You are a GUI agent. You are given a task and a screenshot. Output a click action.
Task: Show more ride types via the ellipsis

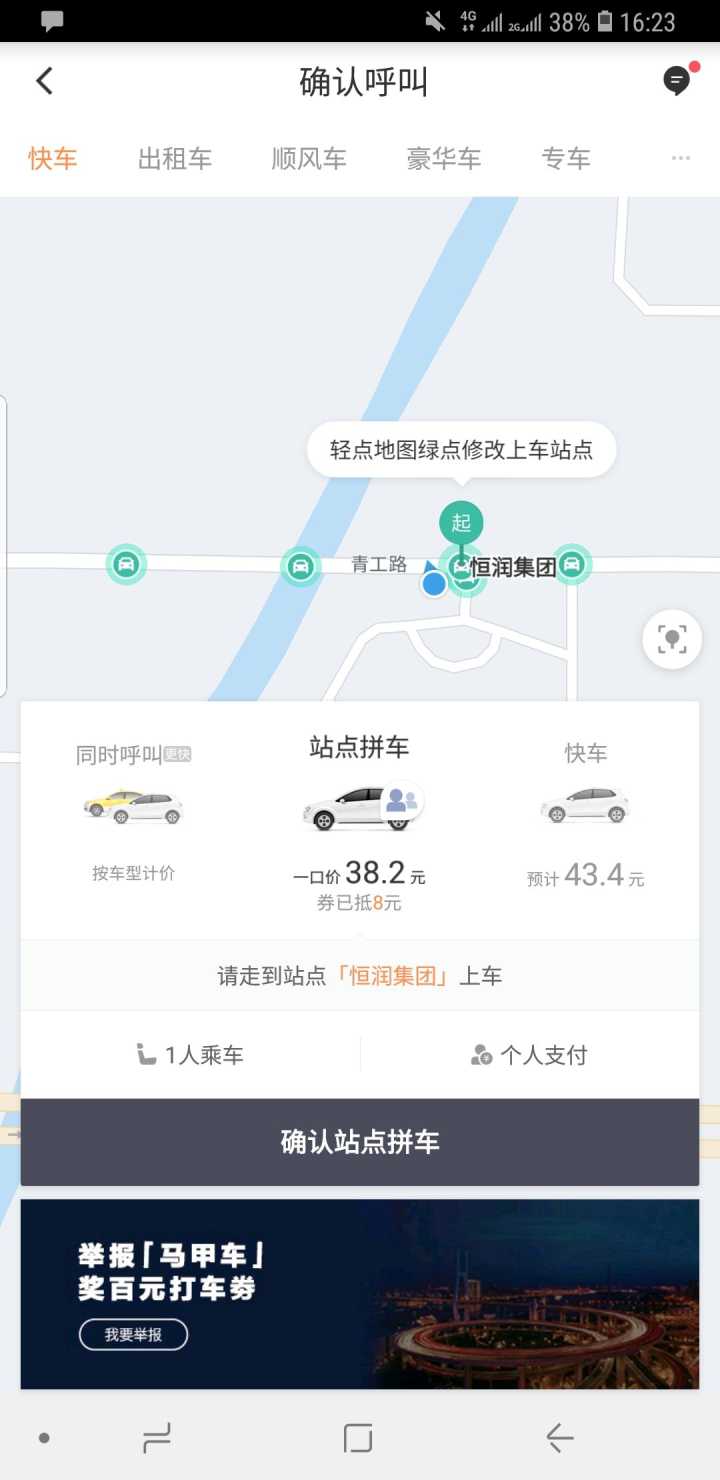pos(681,158)
